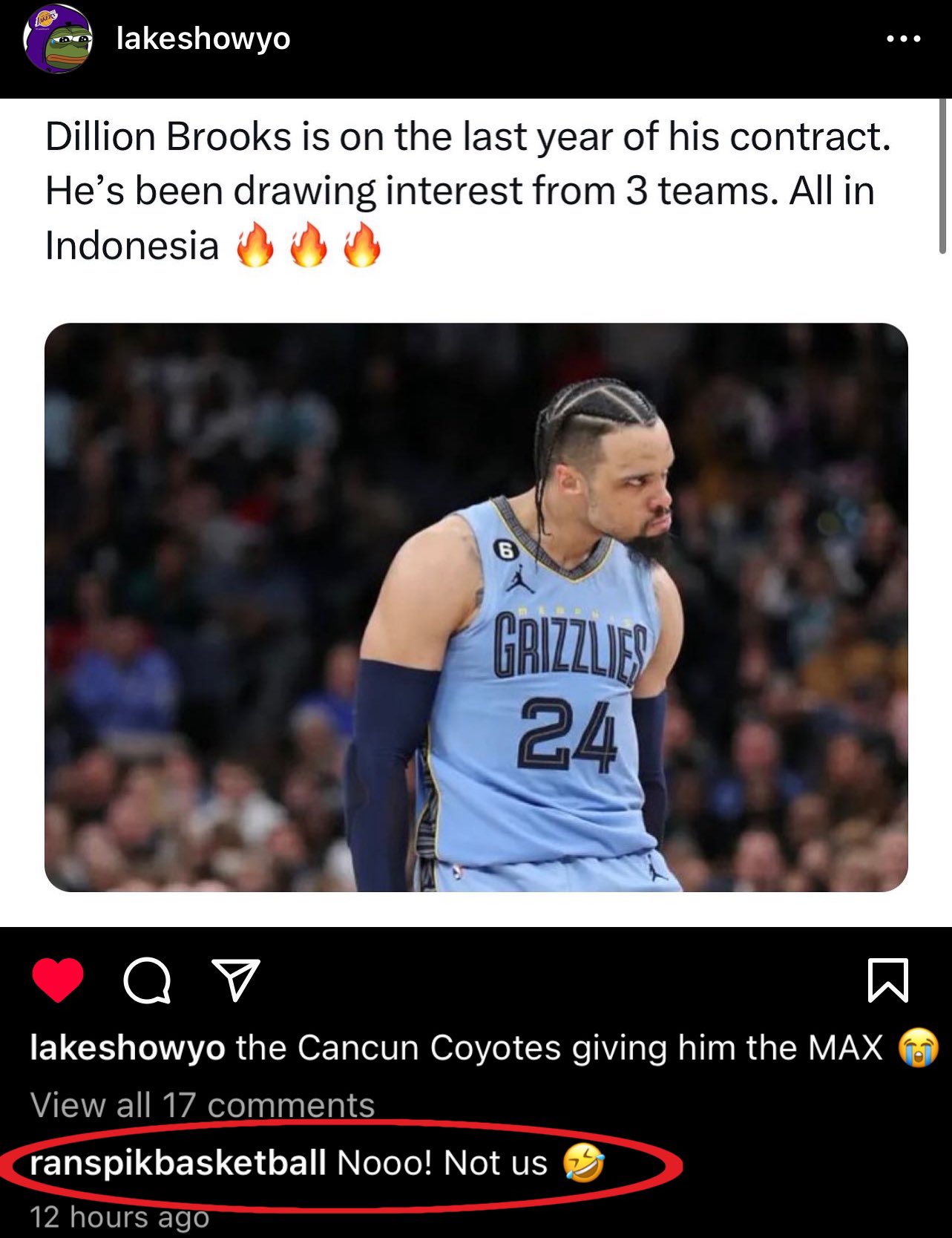Unlike the post with the red heart
The width and height of the screenshot is (952, 1238).
[58, 980]
